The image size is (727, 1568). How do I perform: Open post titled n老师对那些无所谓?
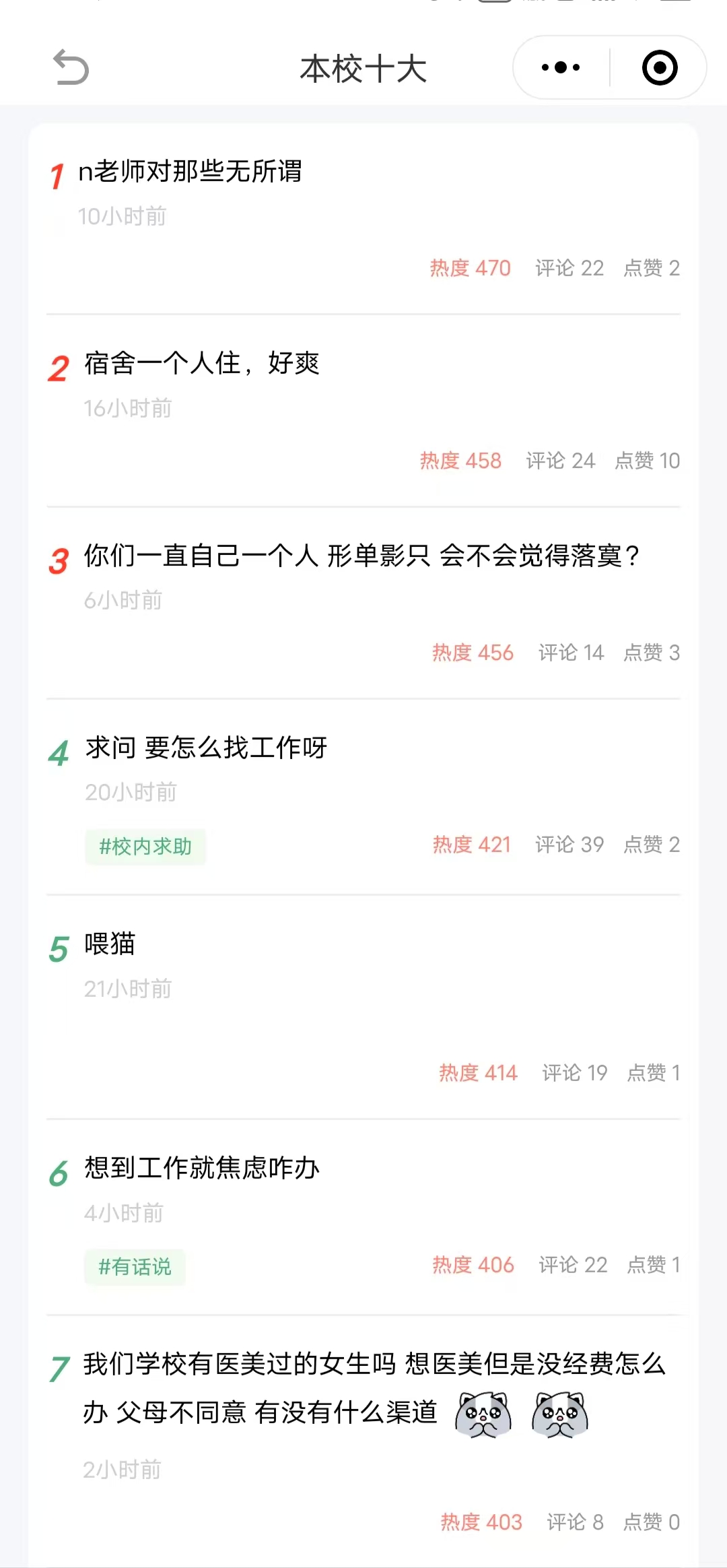coord(191,172)
